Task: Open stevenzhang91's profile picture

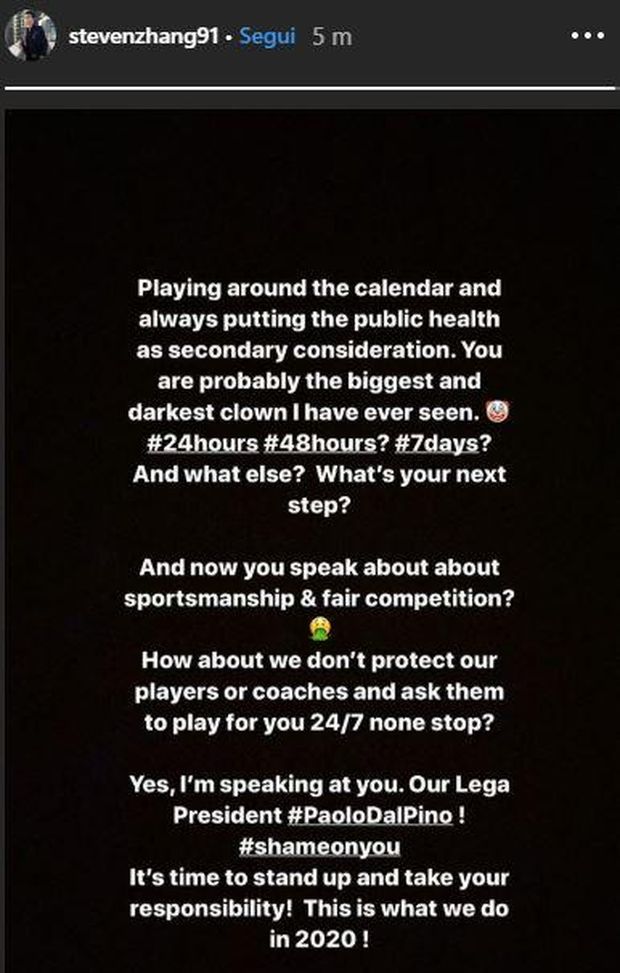Action: click(x=28, y=37)
